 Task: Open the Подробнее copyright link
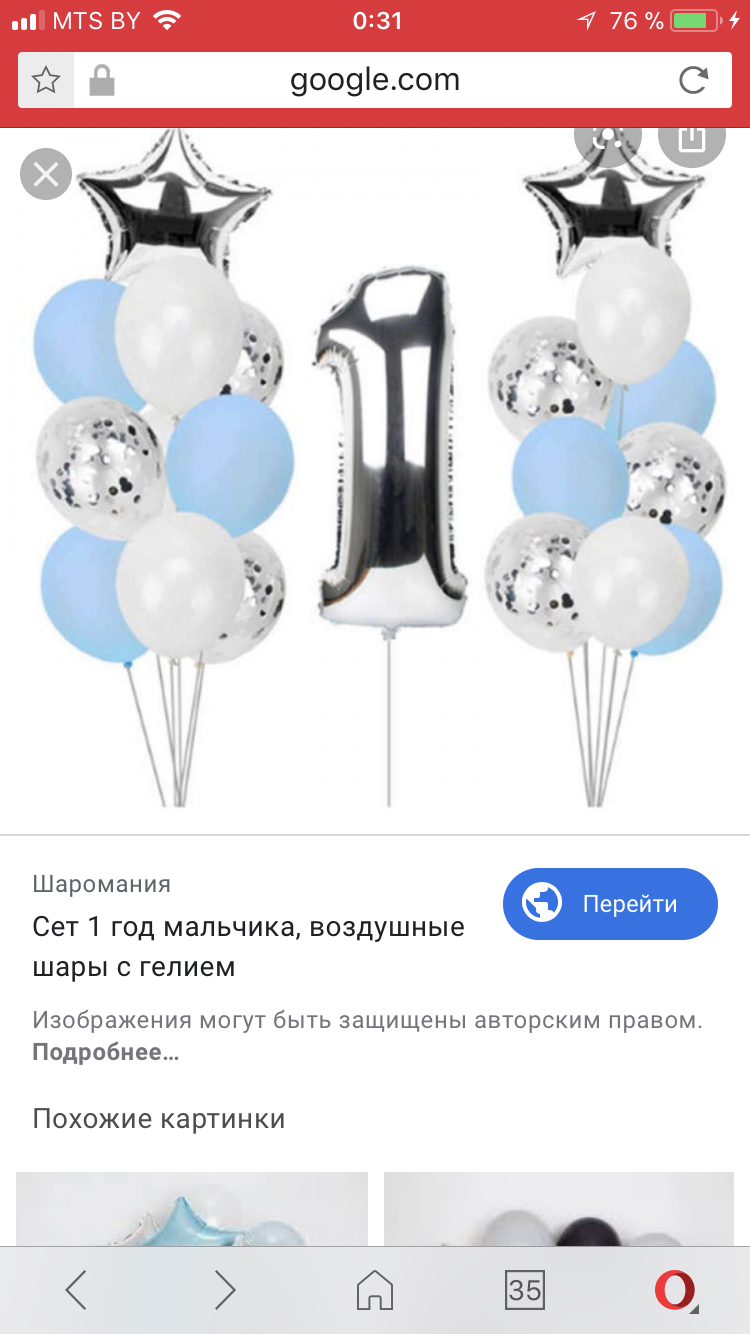tap(105, 1052)
